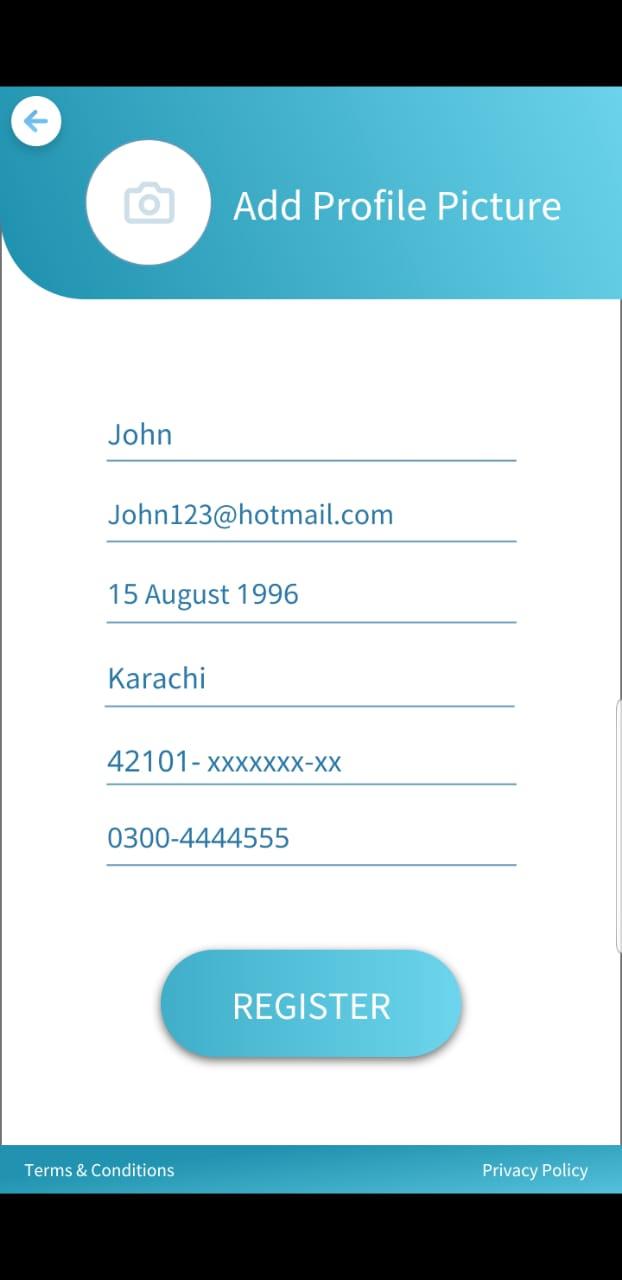Open Terms & Conditions

click(99, 1170)
